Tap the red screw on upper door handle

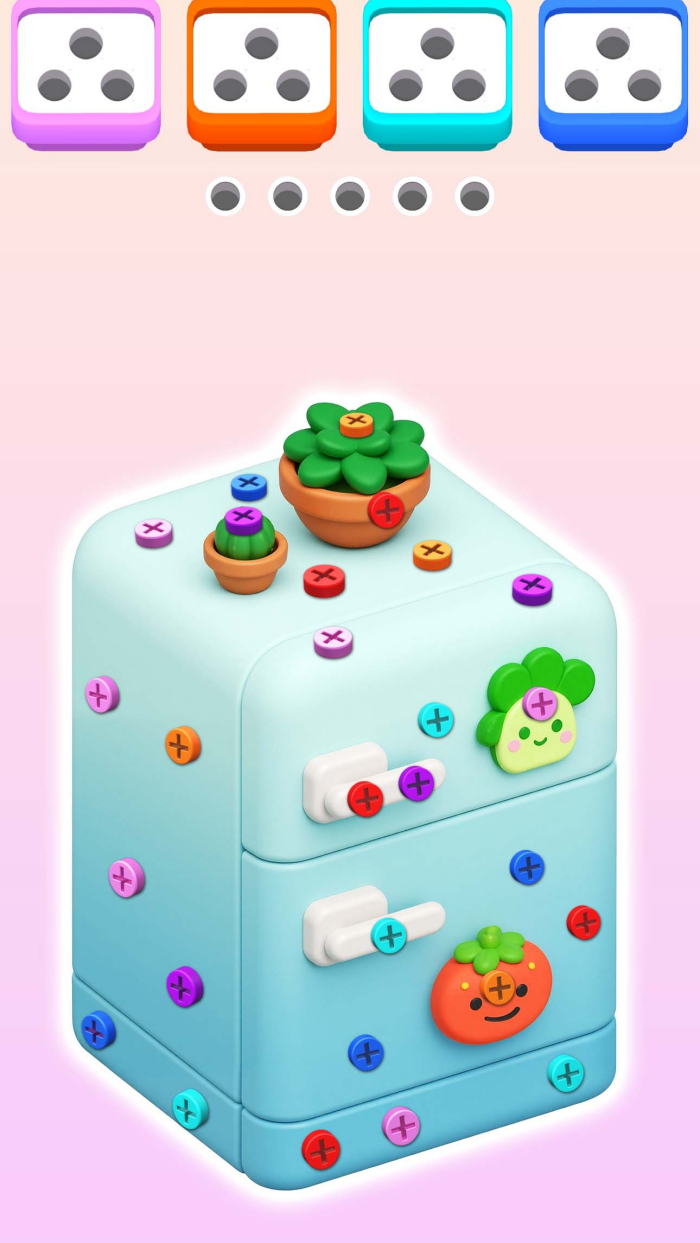[365, 798]
